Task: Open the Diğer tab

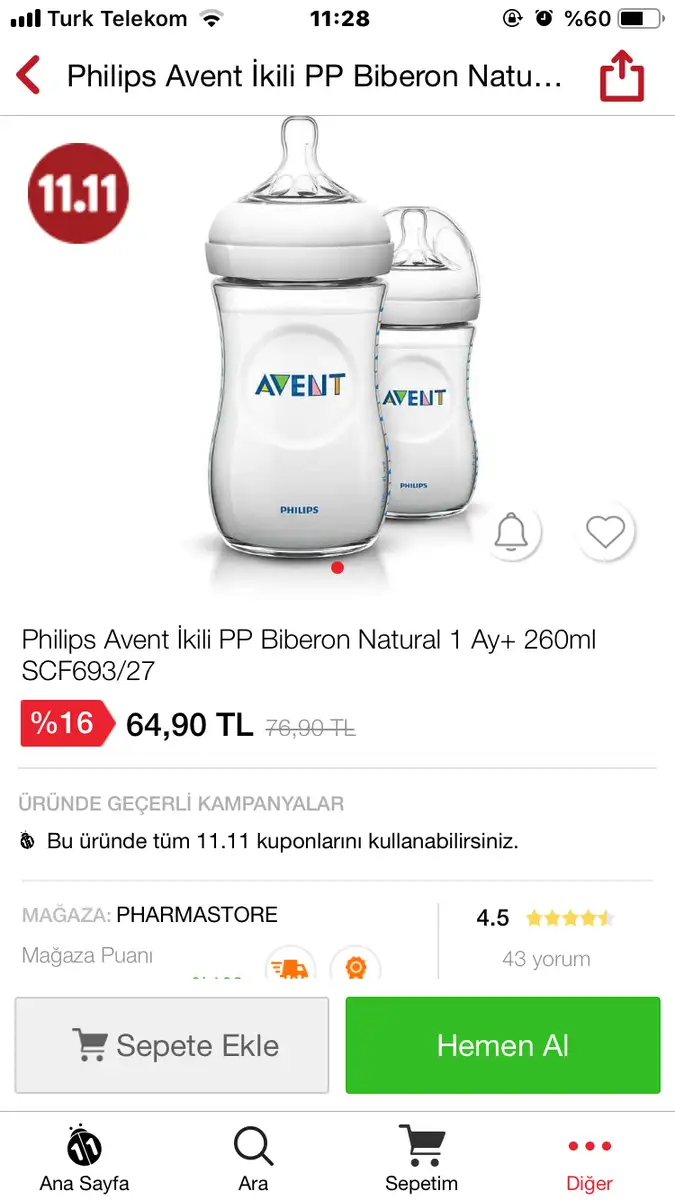Action: click(589, 1158)
